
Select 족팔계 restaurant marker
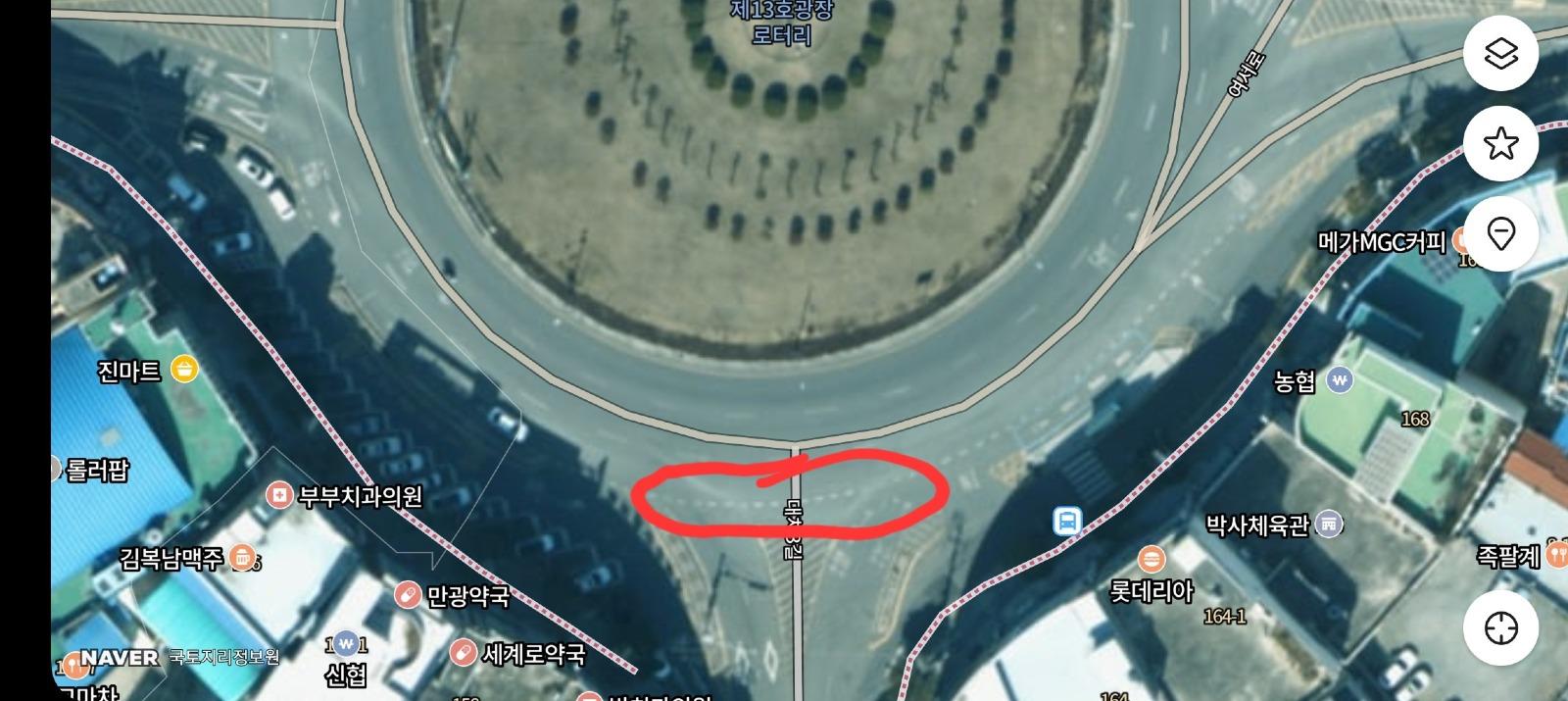coord(1555,555)
